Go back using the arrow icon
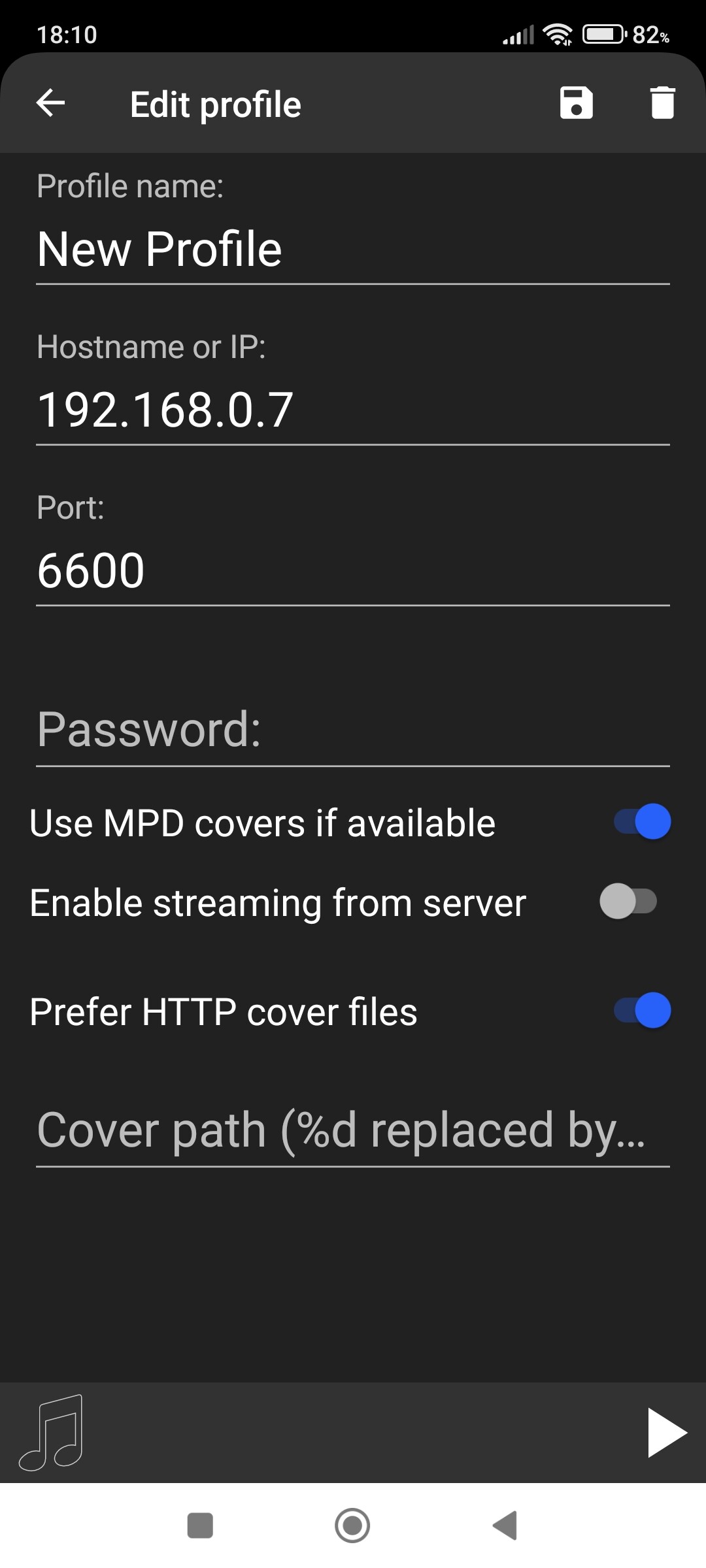Screen dimensions: 706x1568 [x=50, y=103]
